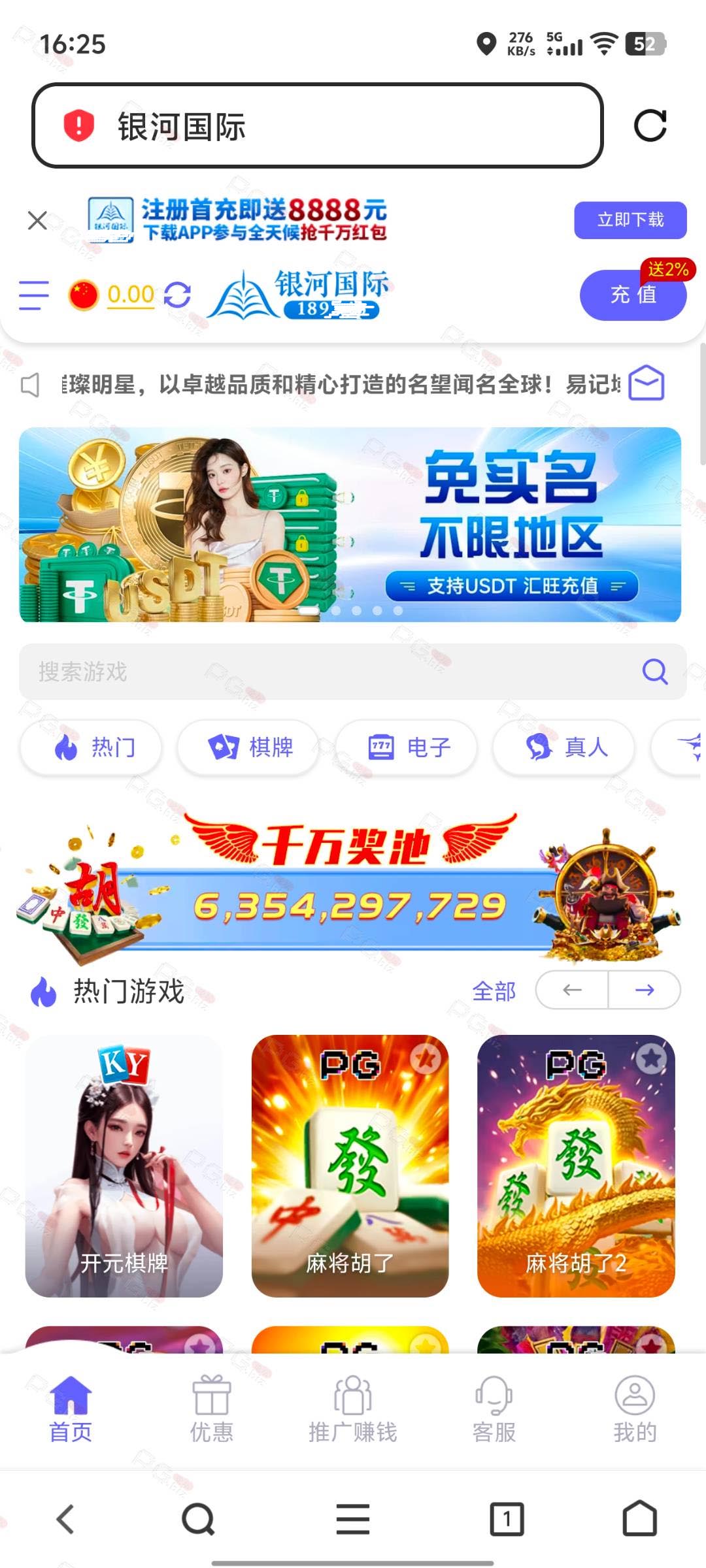Go back with the browser back arrow

pos(65,1519)
